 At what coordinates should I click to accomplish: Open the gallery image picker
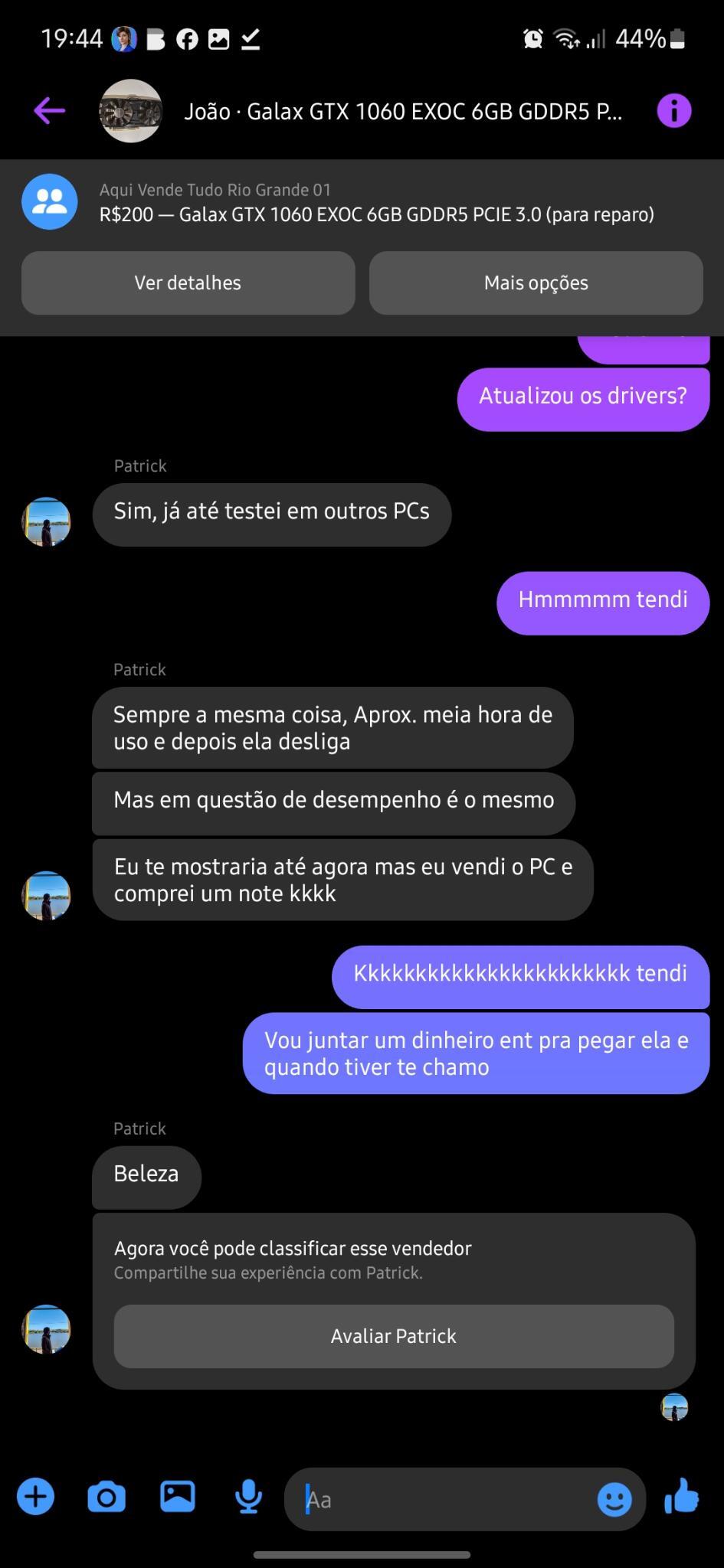coord(177,1496)
